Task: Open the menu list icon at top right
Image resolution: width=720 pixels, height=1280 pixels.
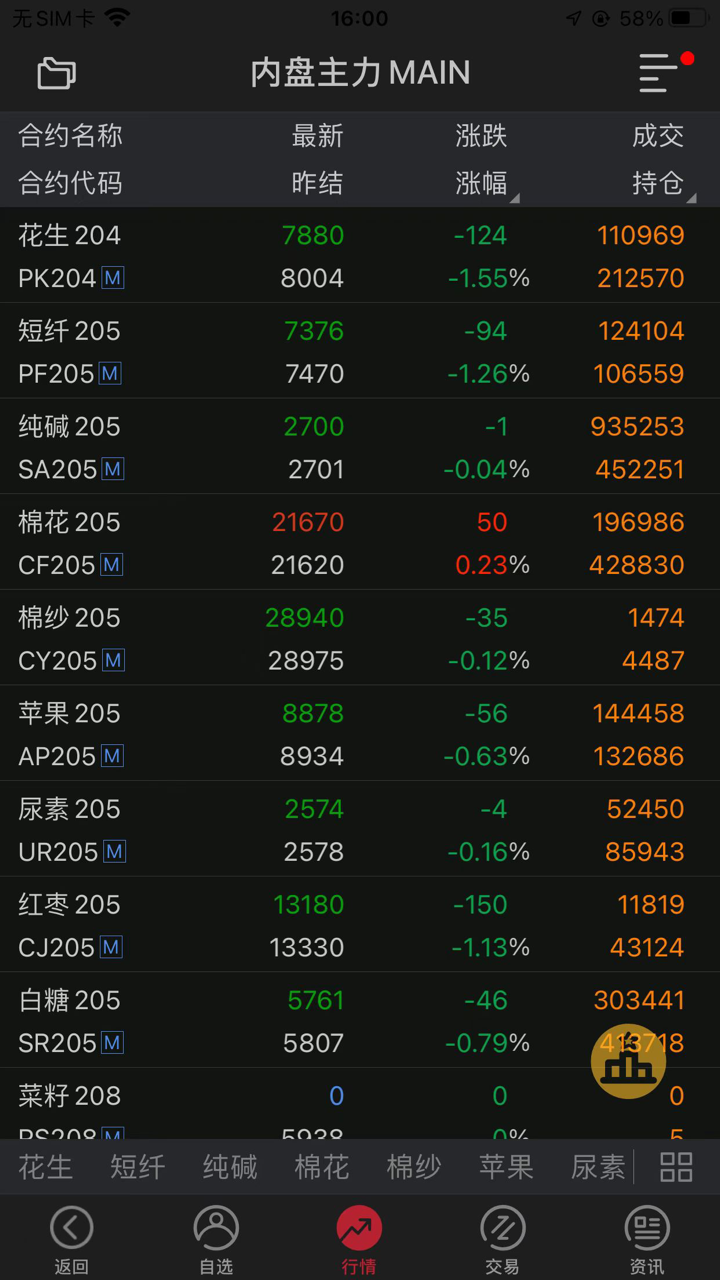Action: point(659,73)
